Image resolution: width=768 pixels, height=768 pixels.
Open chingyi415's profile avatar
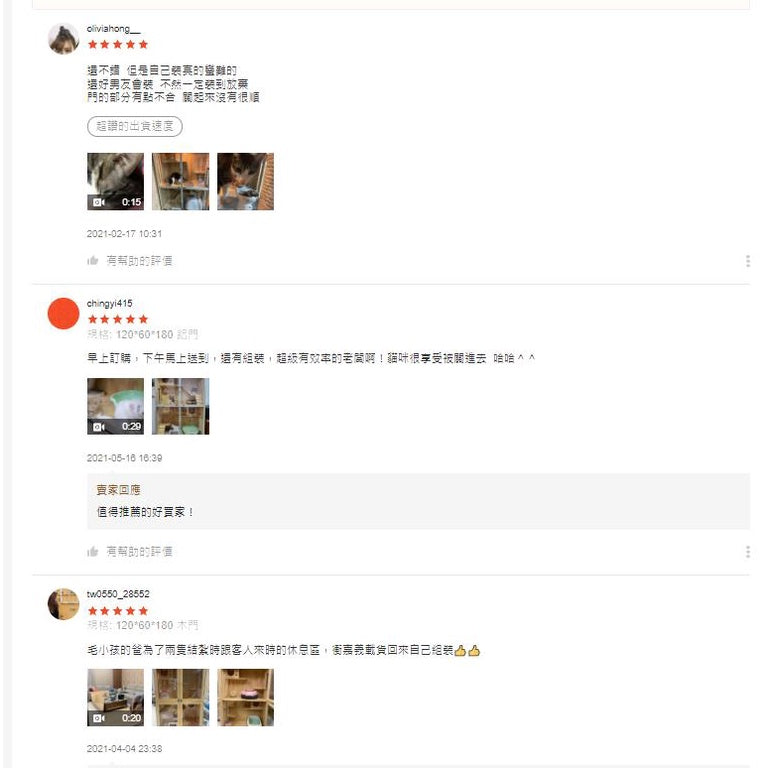pyautogui.click(x=63, y=313)
